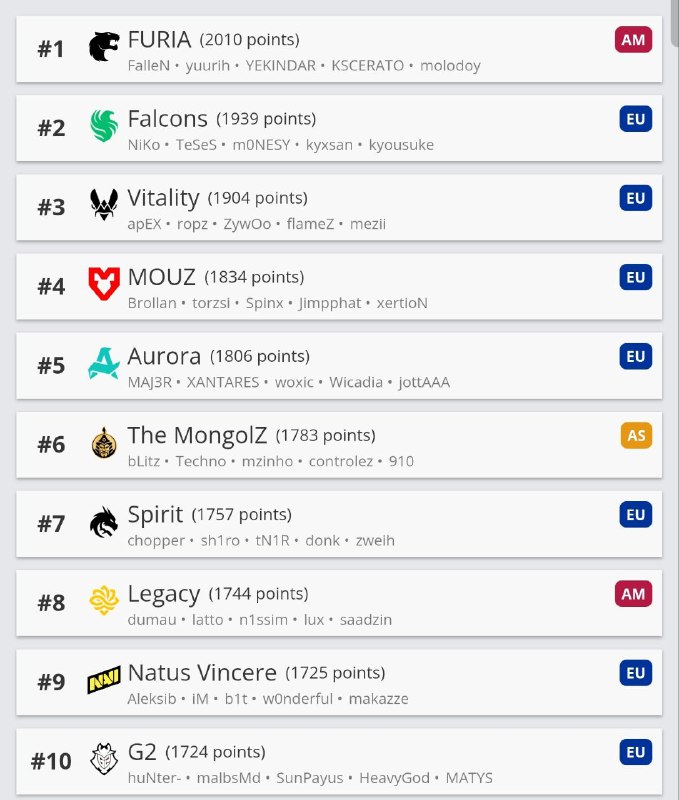Select the Vitality team entry
Image resolution: width=679 pixels, height=800 pixels.
coord(340,207)
